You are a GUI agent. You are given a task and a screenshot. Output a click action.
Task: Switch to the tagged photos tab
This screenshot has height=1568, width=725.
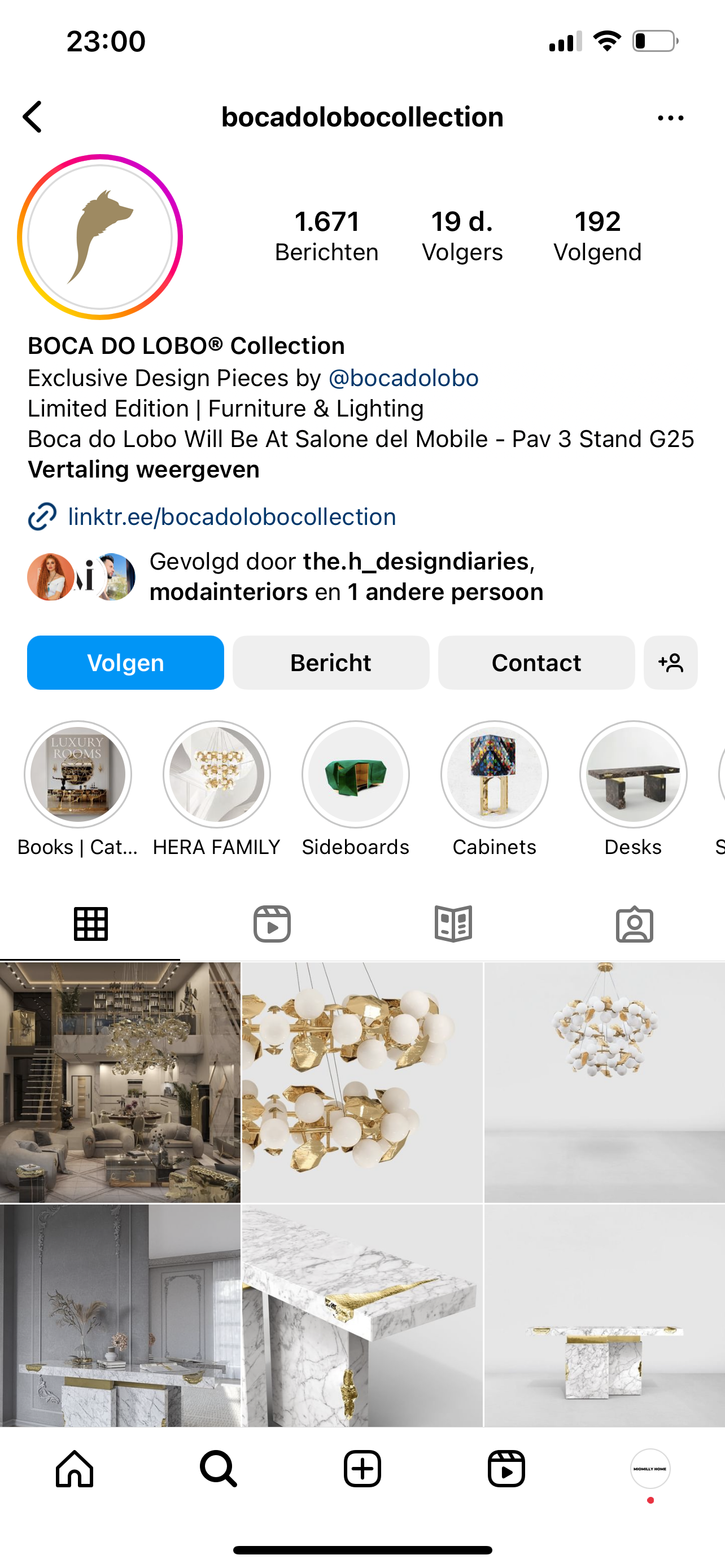coord(634,924)
